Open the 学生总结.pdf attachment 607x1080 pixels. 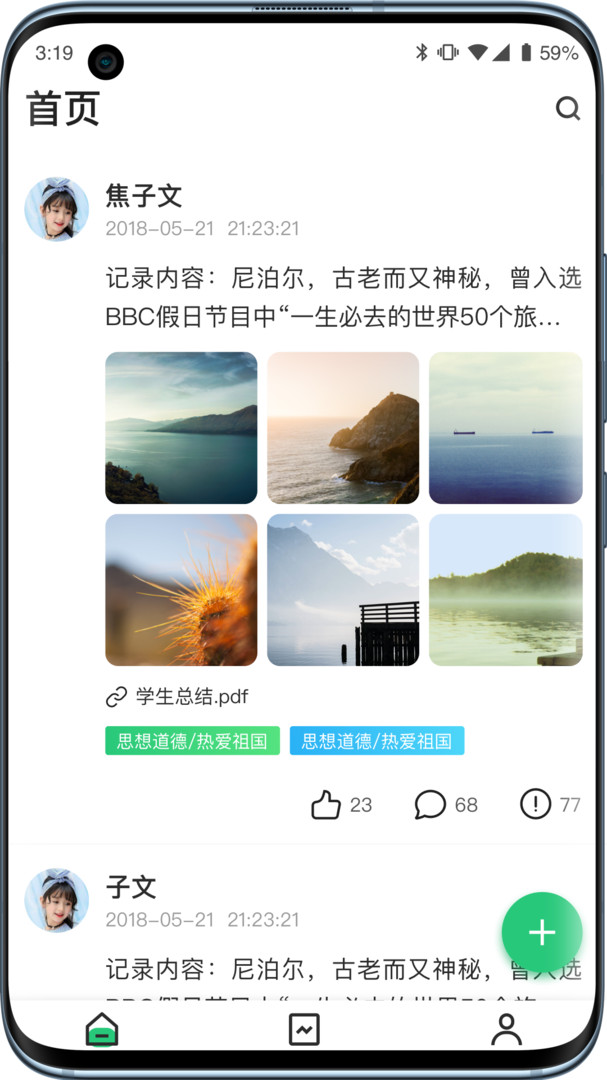(x=177, y=696)
